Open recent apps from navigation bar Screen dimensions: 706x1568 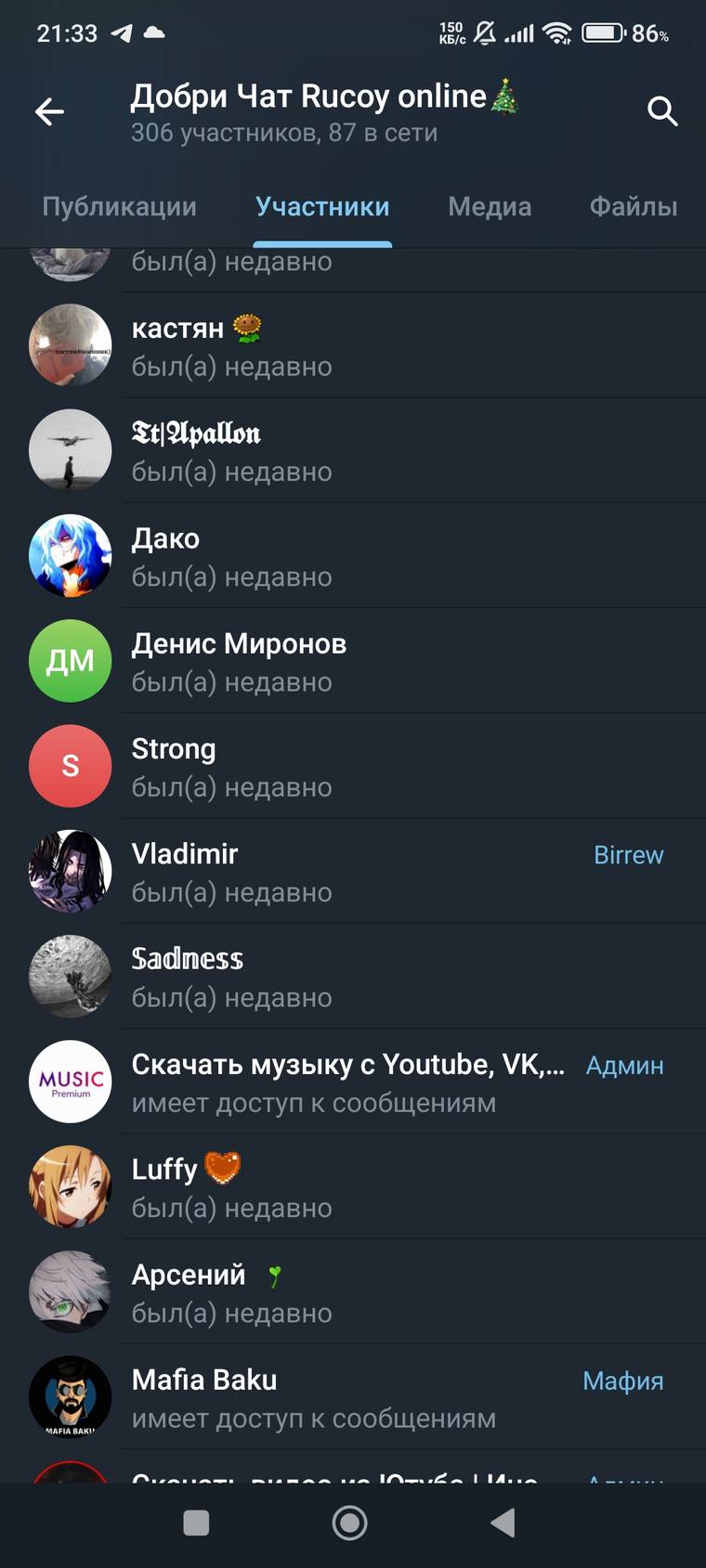coord(196,1523)
